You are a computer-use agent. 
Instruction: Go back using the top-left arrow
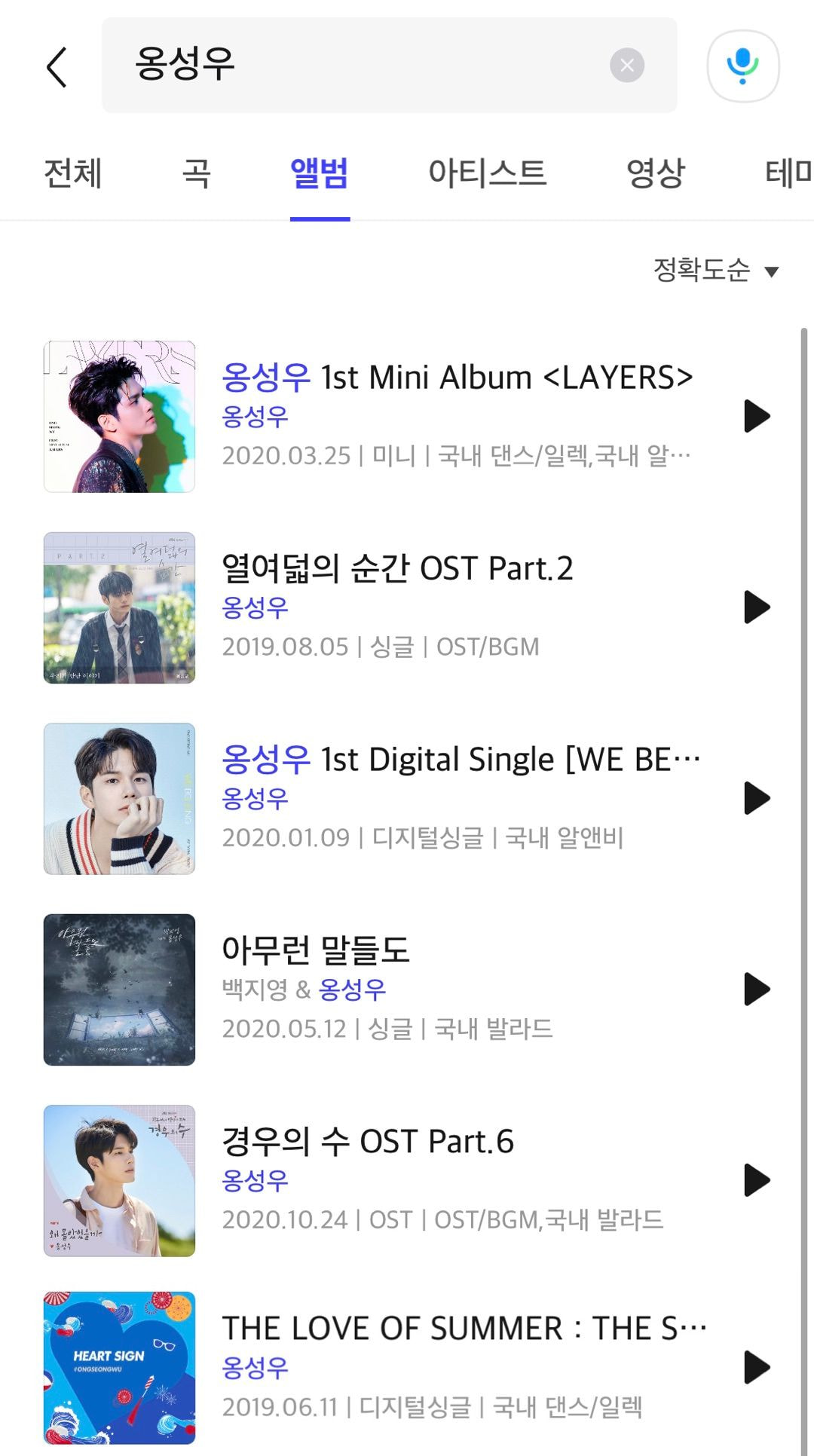[x=57, y=66]
